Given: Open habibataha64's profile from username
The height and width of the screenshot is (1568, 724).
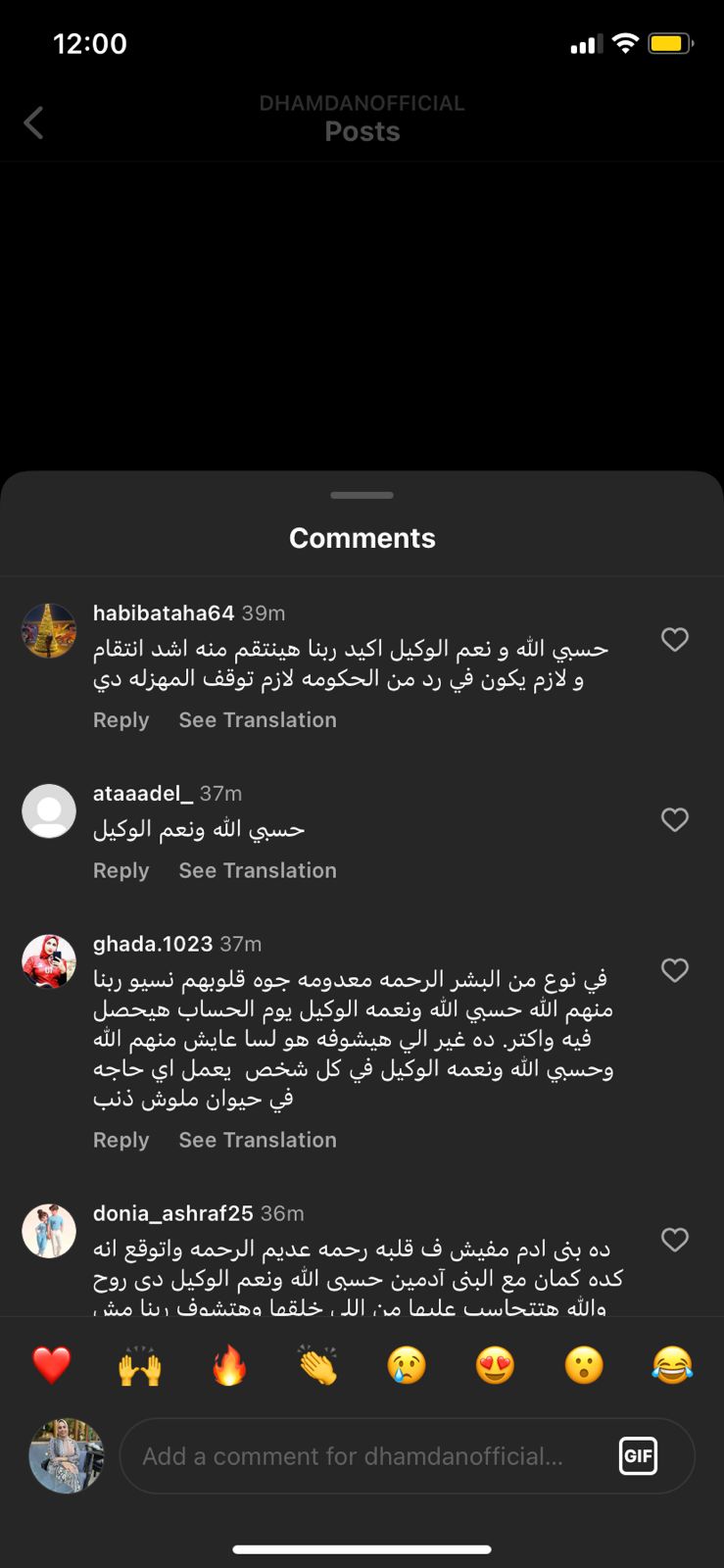Looking at the screenshot, I should point(163,612).
